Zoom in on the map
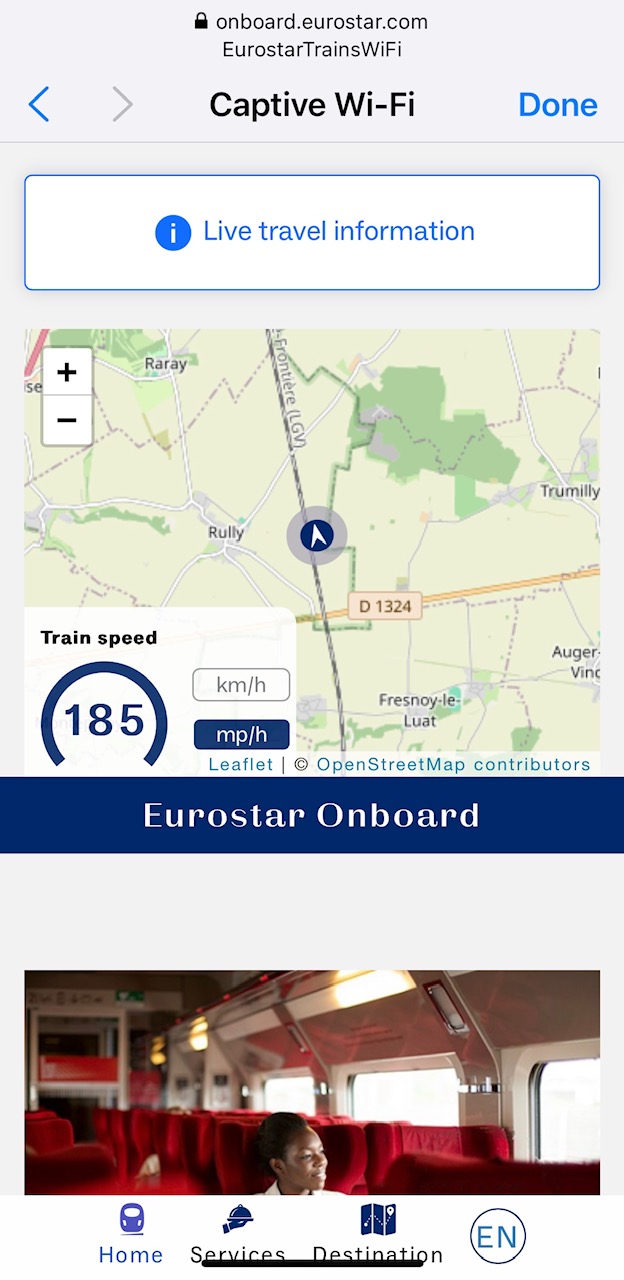Image resolution: width=624 pixels, height=1280 pixels. (67, 373)
